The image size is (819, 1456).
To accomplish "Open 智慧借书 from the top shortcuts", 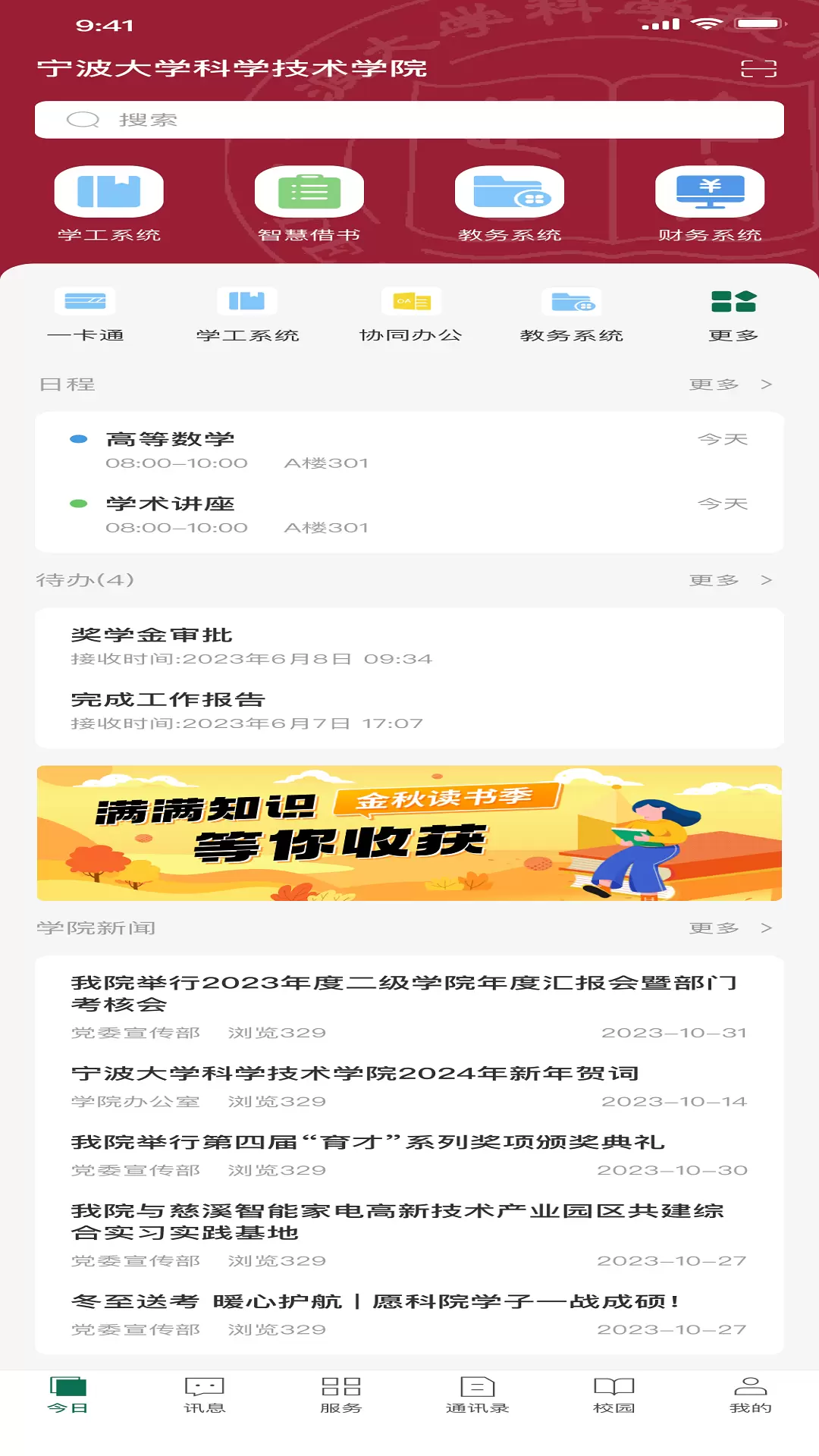I will click(309, 205).
